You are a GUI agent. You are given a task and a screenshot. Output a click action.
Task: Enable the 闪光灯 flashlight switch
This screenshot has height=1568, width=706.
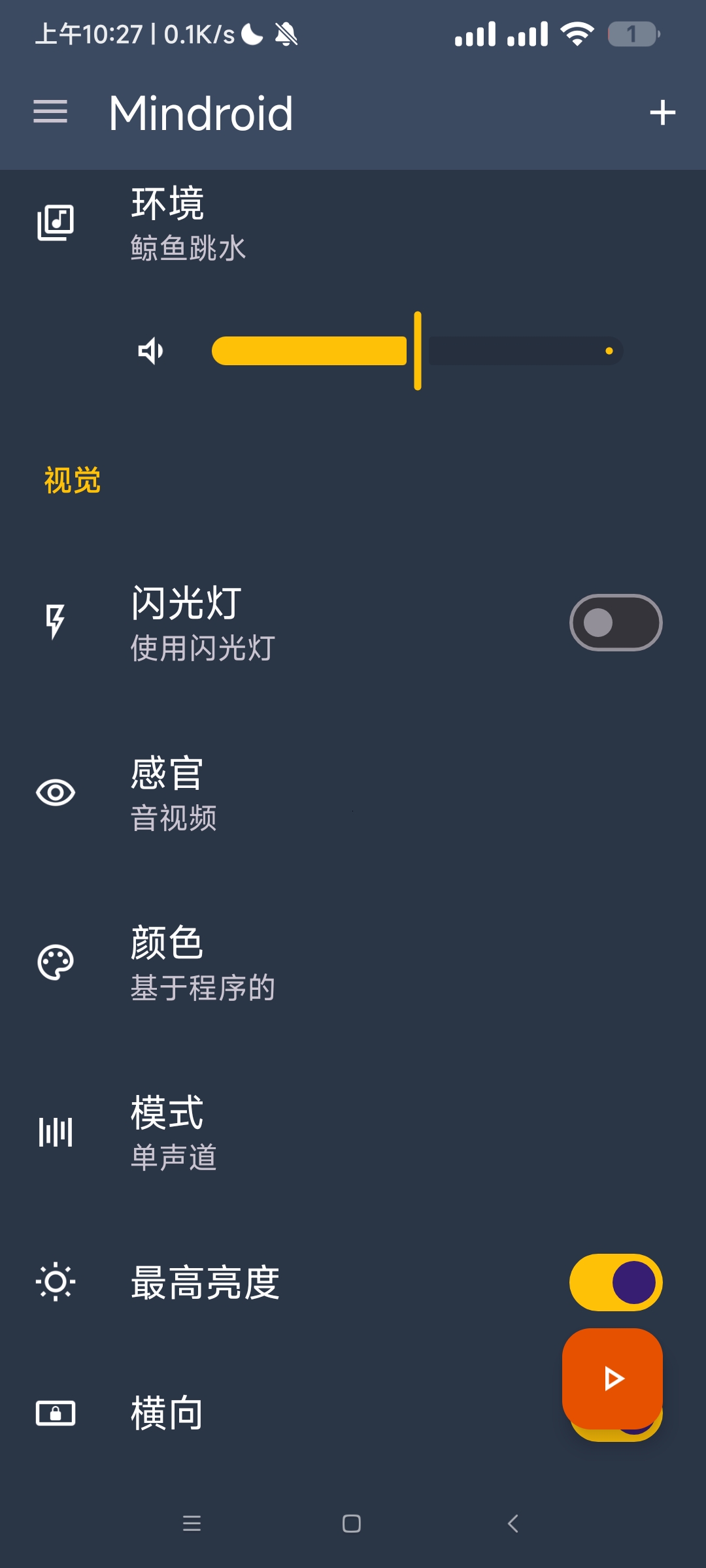tap(615, 623)
